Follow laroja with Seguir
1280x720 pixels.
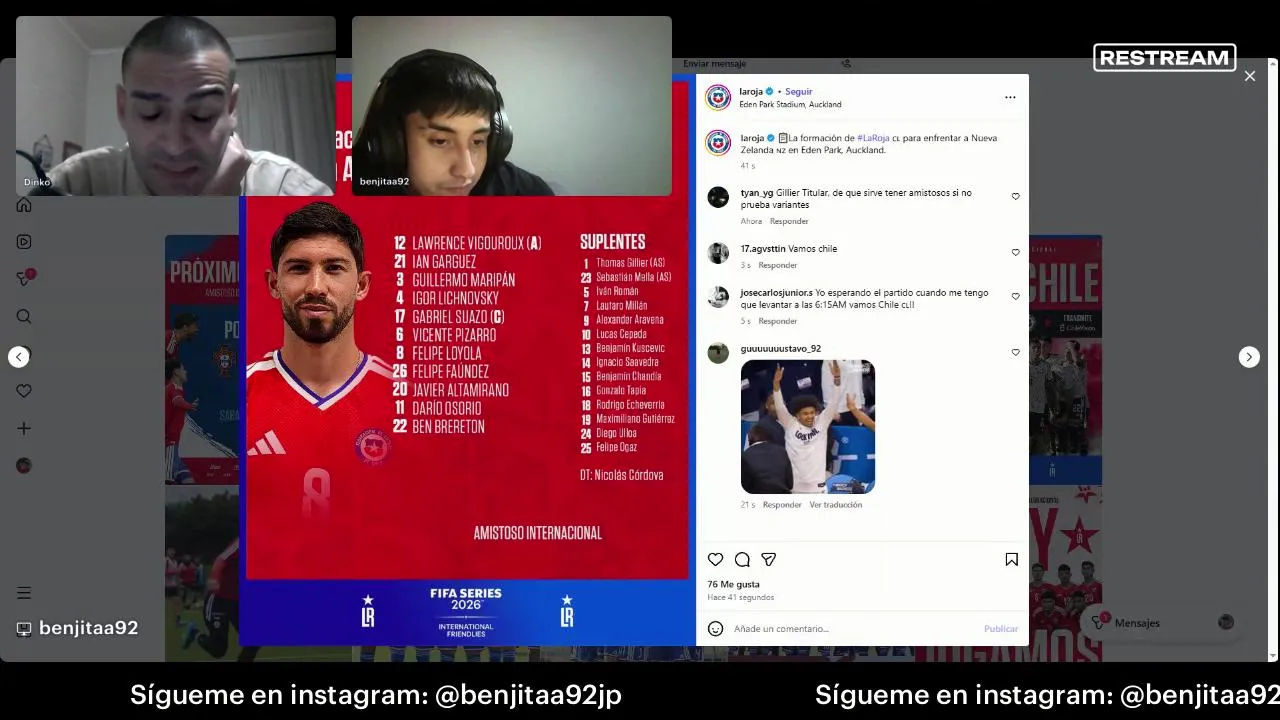(798, 92)
